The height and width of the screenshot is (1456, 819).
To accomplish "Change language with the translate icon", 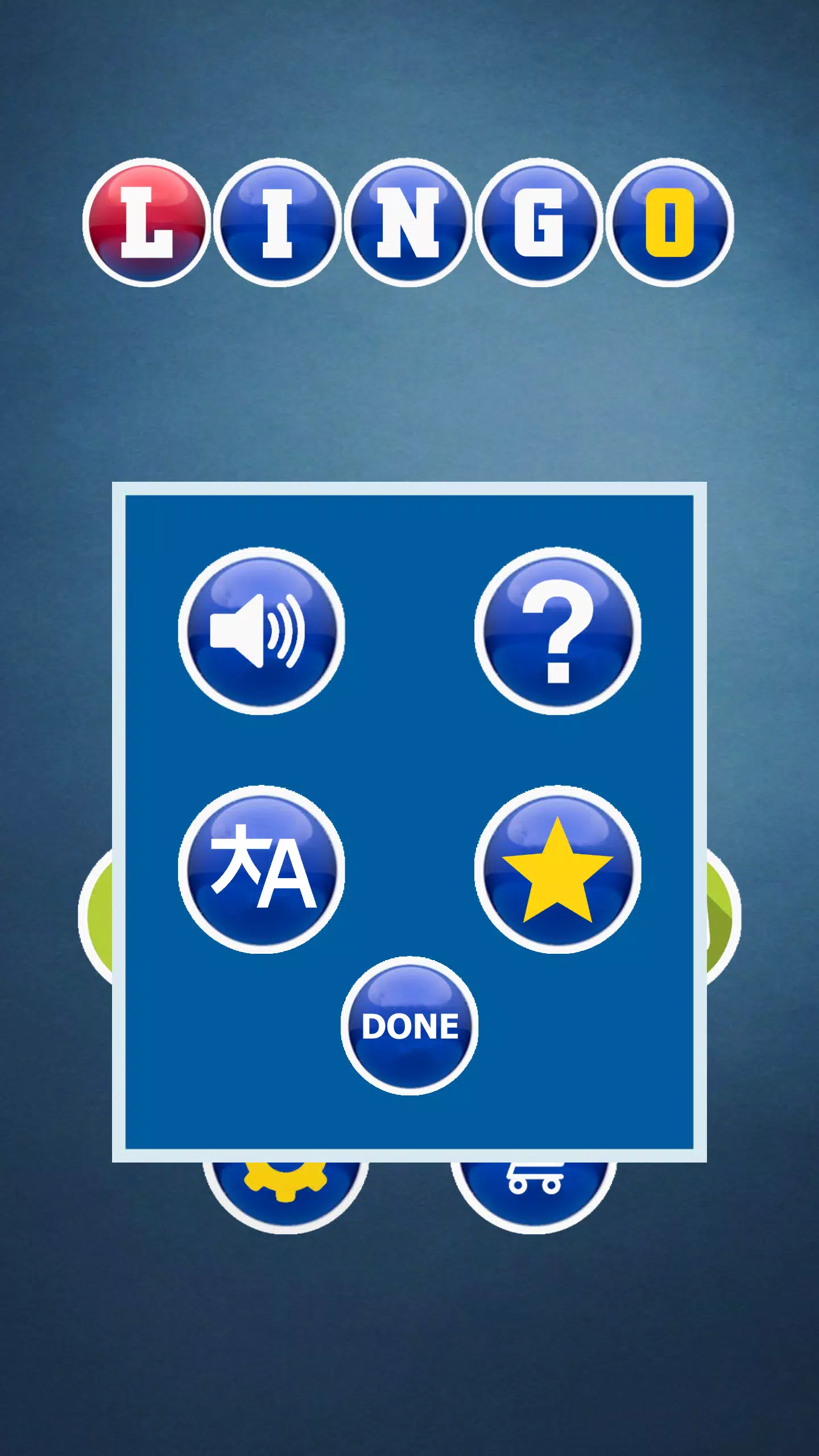I will 261,868.
